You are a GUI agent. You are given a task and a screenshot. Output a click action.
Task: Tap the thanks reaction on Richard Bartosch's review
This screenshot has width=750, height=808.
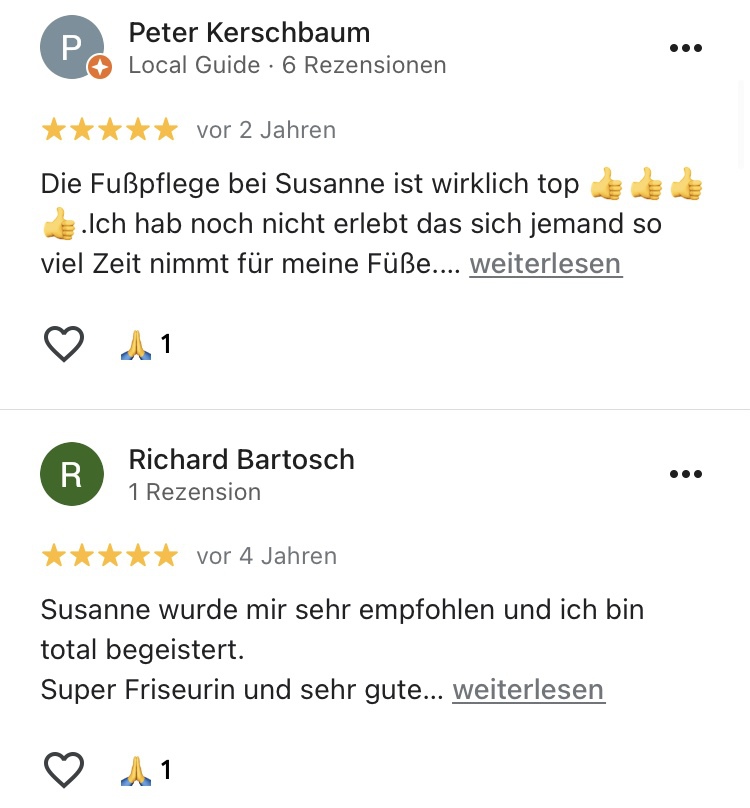coord(145,770)
